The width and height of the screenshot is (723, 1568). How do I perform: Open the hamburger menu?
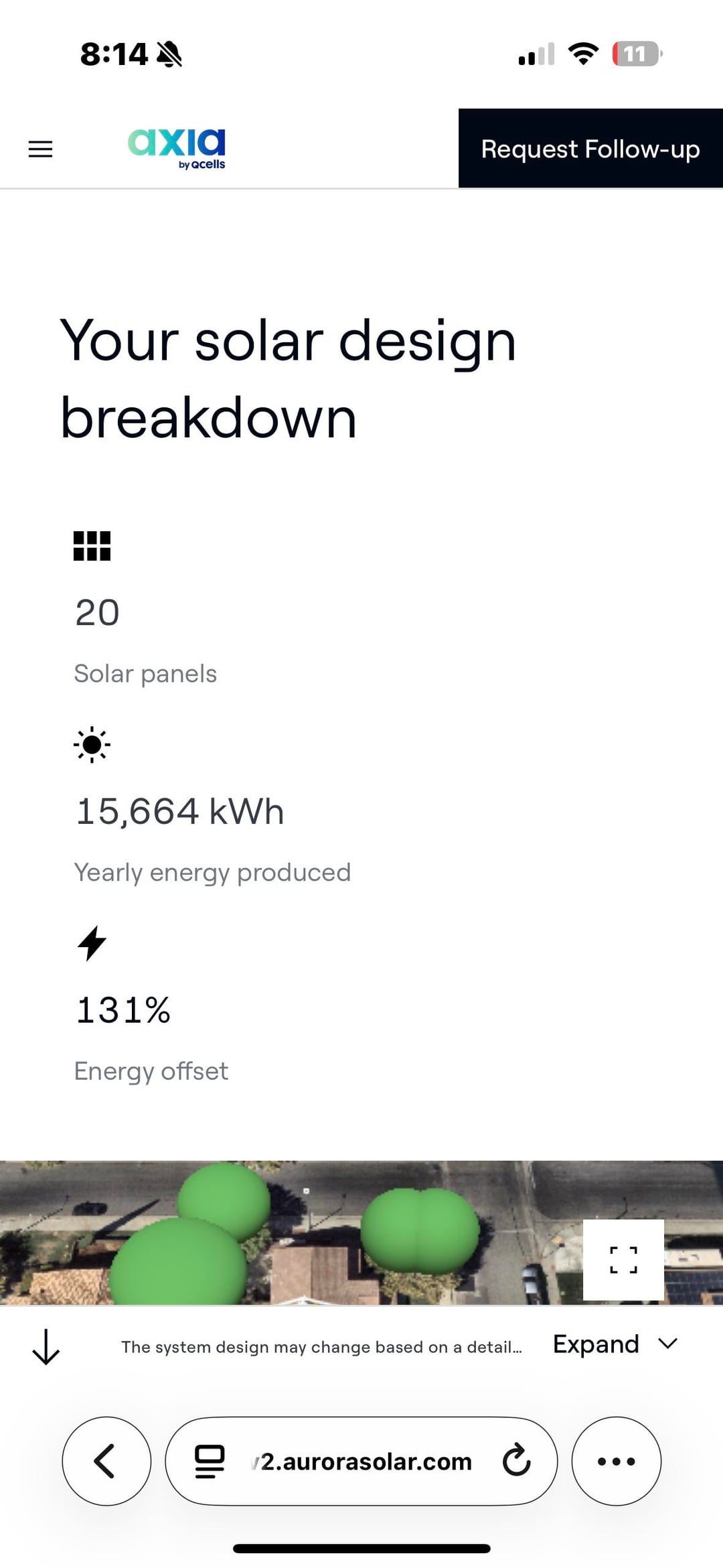tap(40, 149)
